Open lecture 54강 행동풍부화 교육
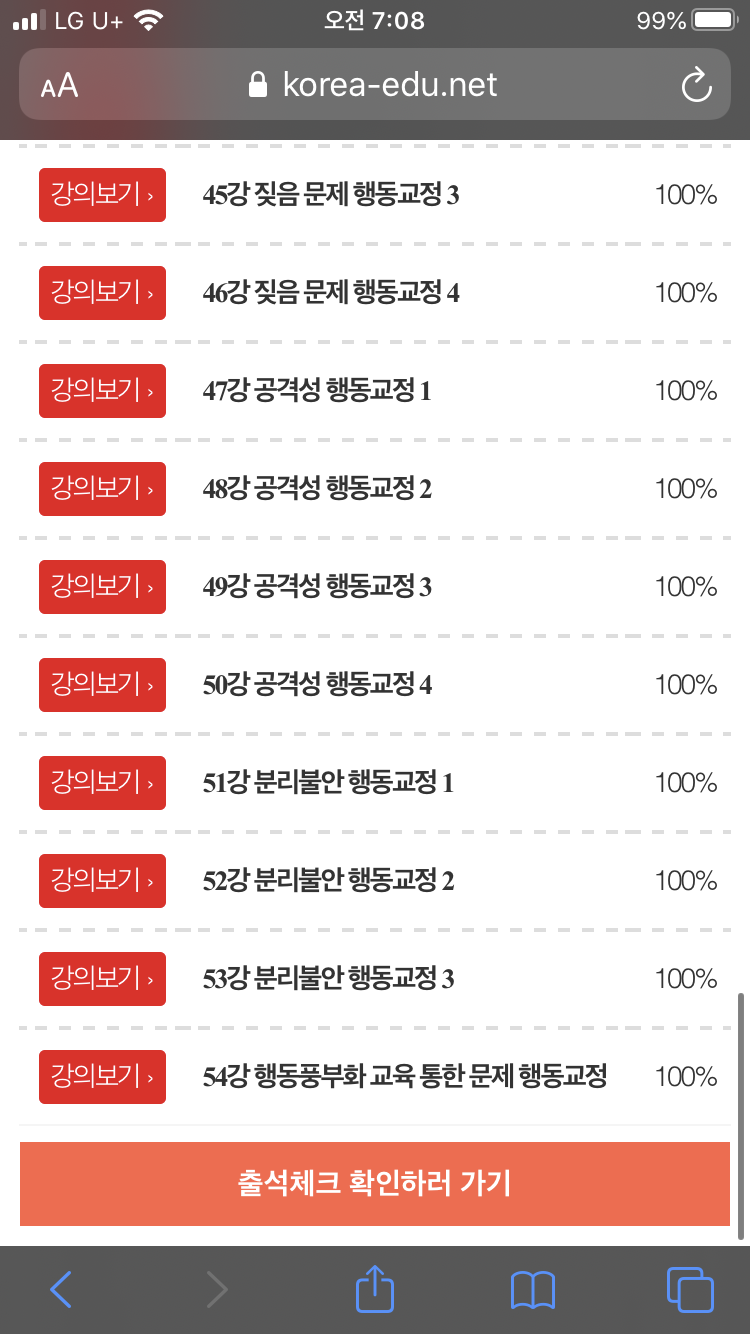This screenshot has height=1334, width=750. pos(102,1076)
